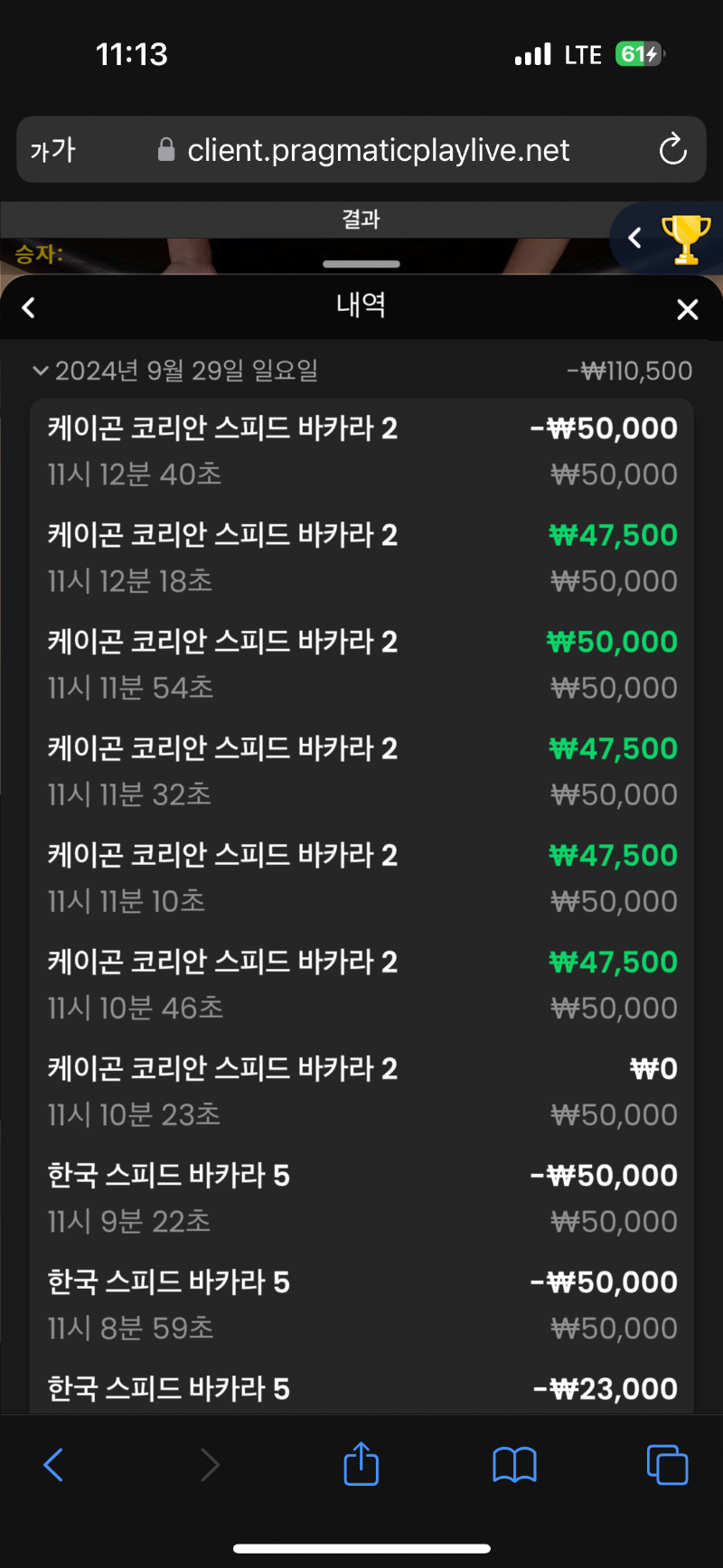Open the 가가 text size menu
The width and height of the screenshot is (723, 1568).
[x=52, y=150]
